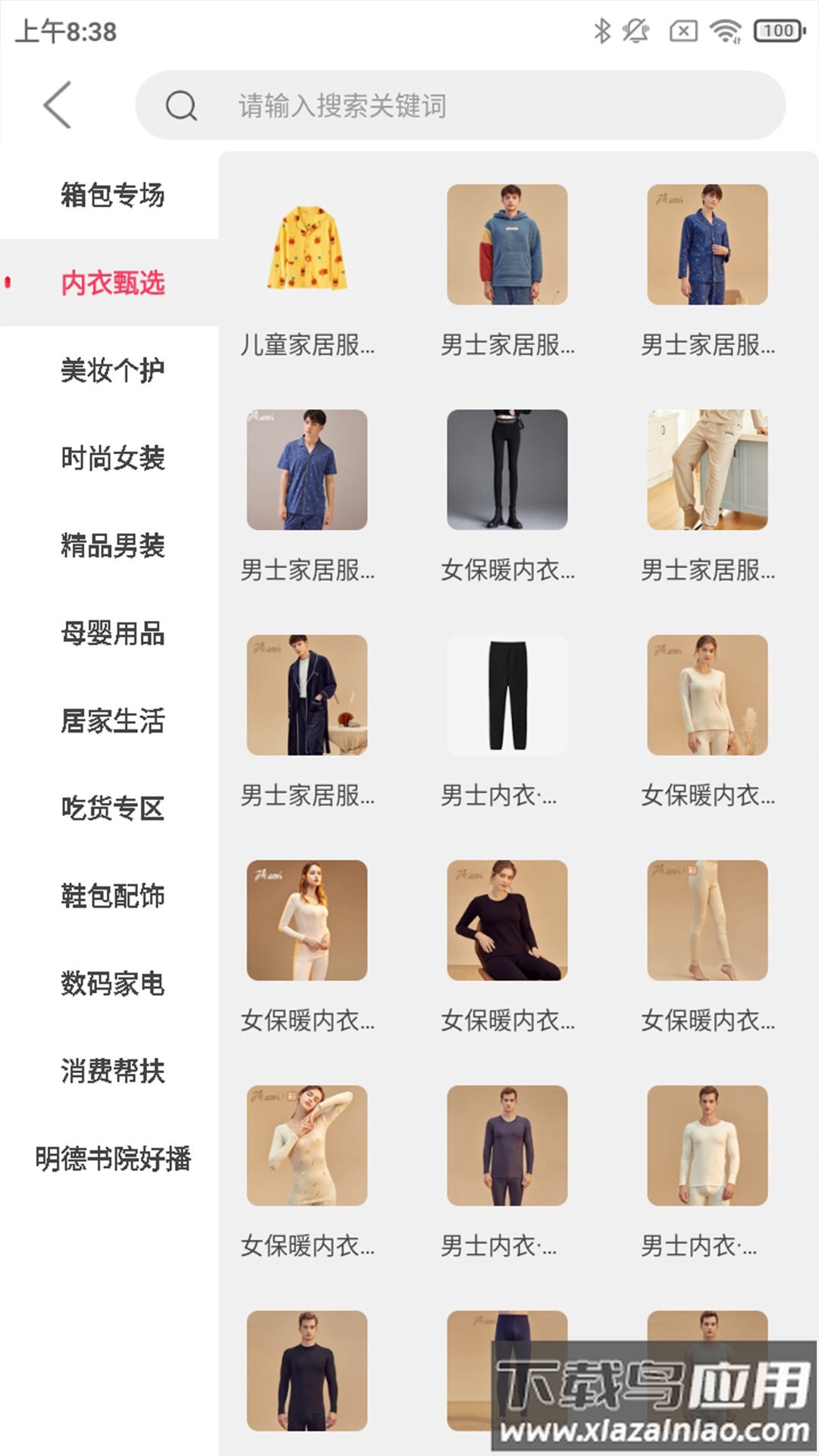Image resolution: width=819 pixels, height=1456 pixels.
Task: Open the blue hoodie 男士家居服 product
Action: 507,245
